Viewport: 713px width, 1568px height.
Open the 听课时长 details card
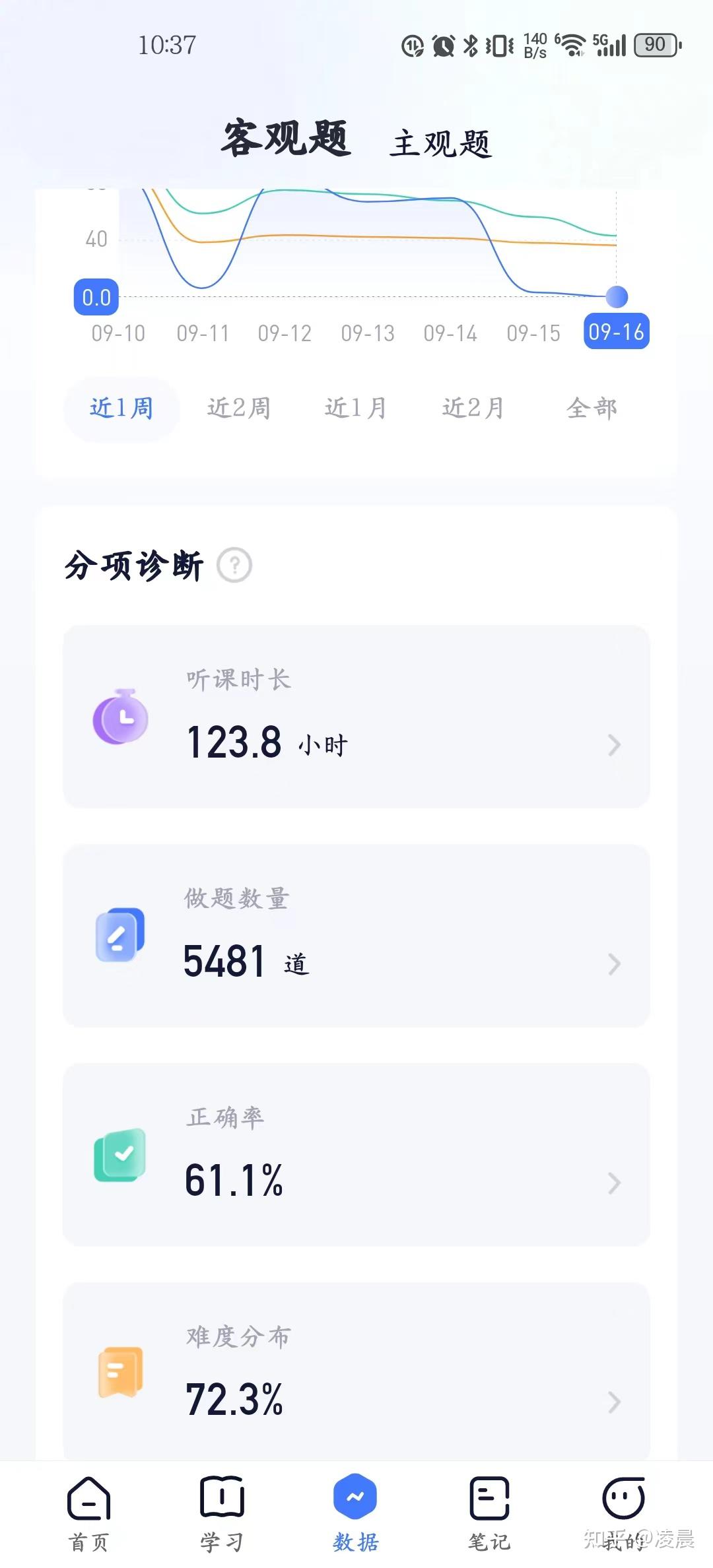356,717
